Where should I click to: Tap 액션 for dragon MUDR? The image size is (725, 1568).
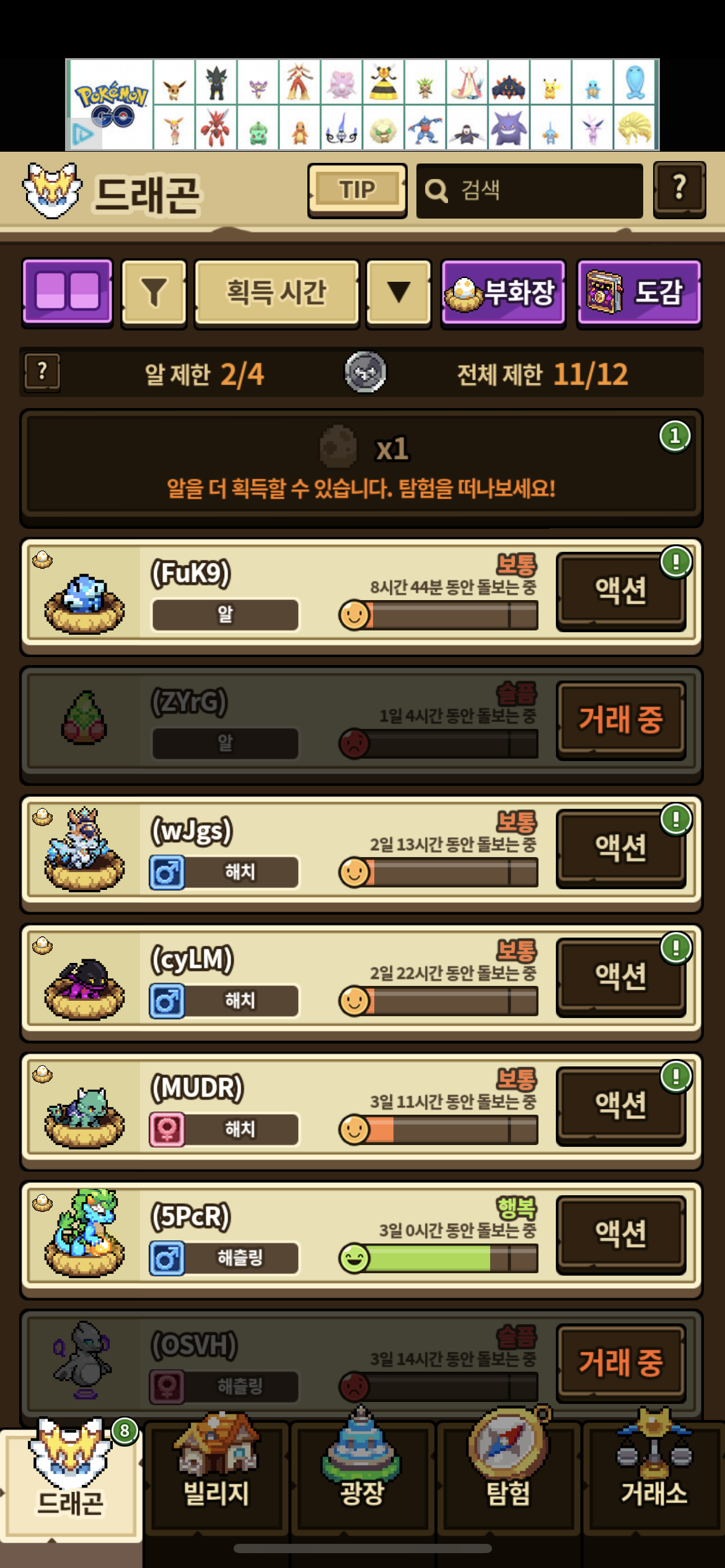coord(621,1105)
